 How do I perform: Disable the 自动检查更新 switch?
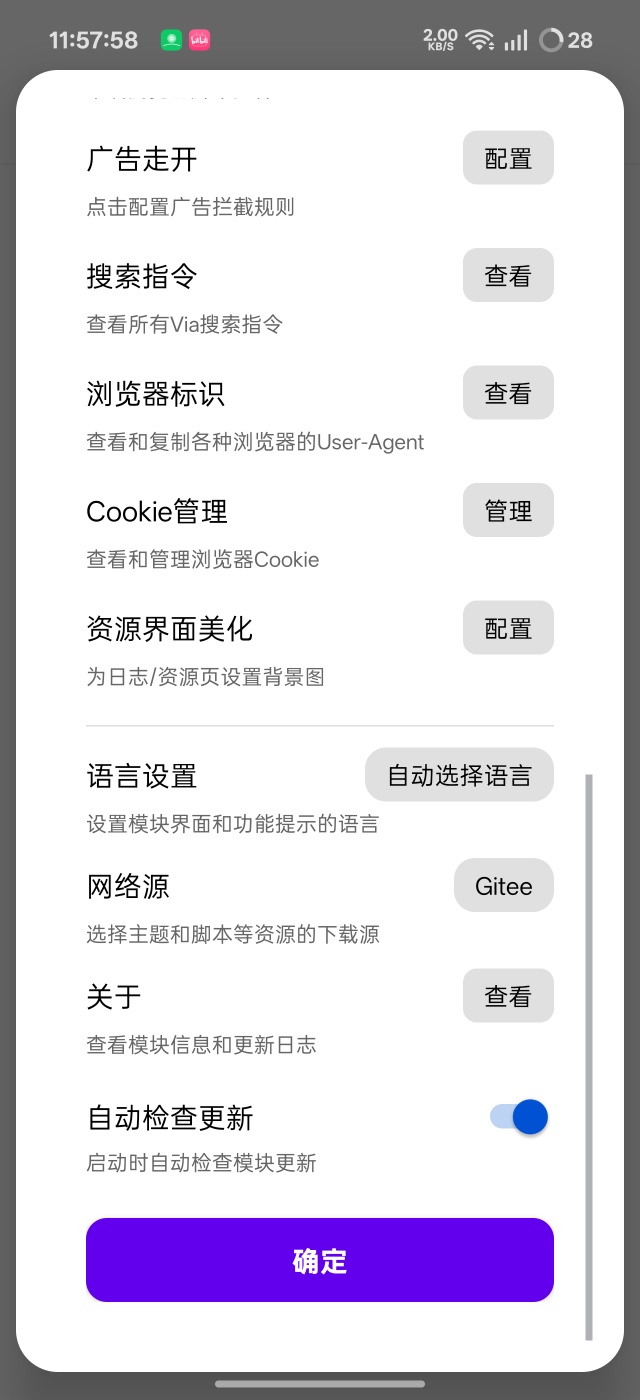[520, 1117]
